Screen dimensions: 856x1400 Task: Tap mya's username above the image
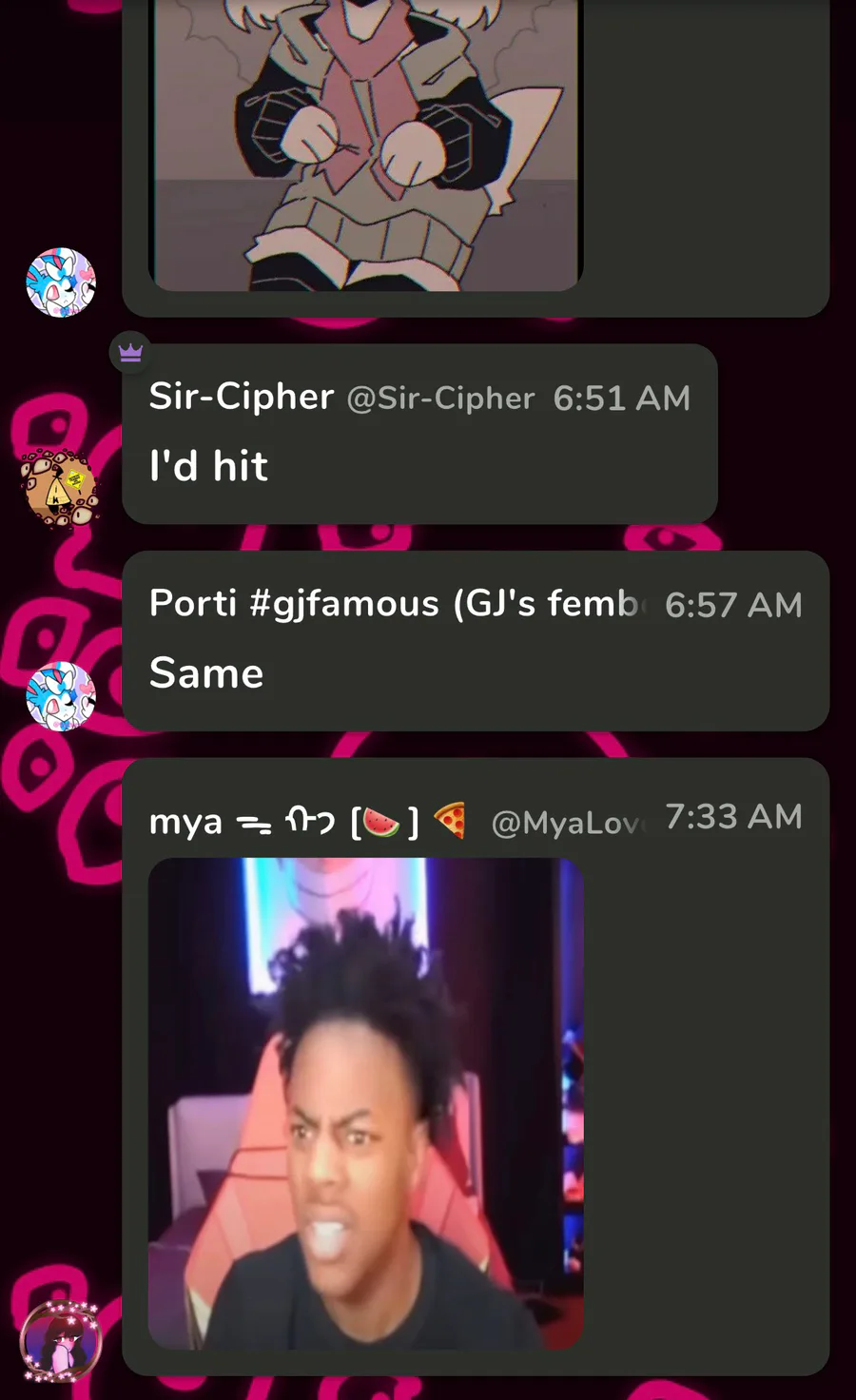307,821
